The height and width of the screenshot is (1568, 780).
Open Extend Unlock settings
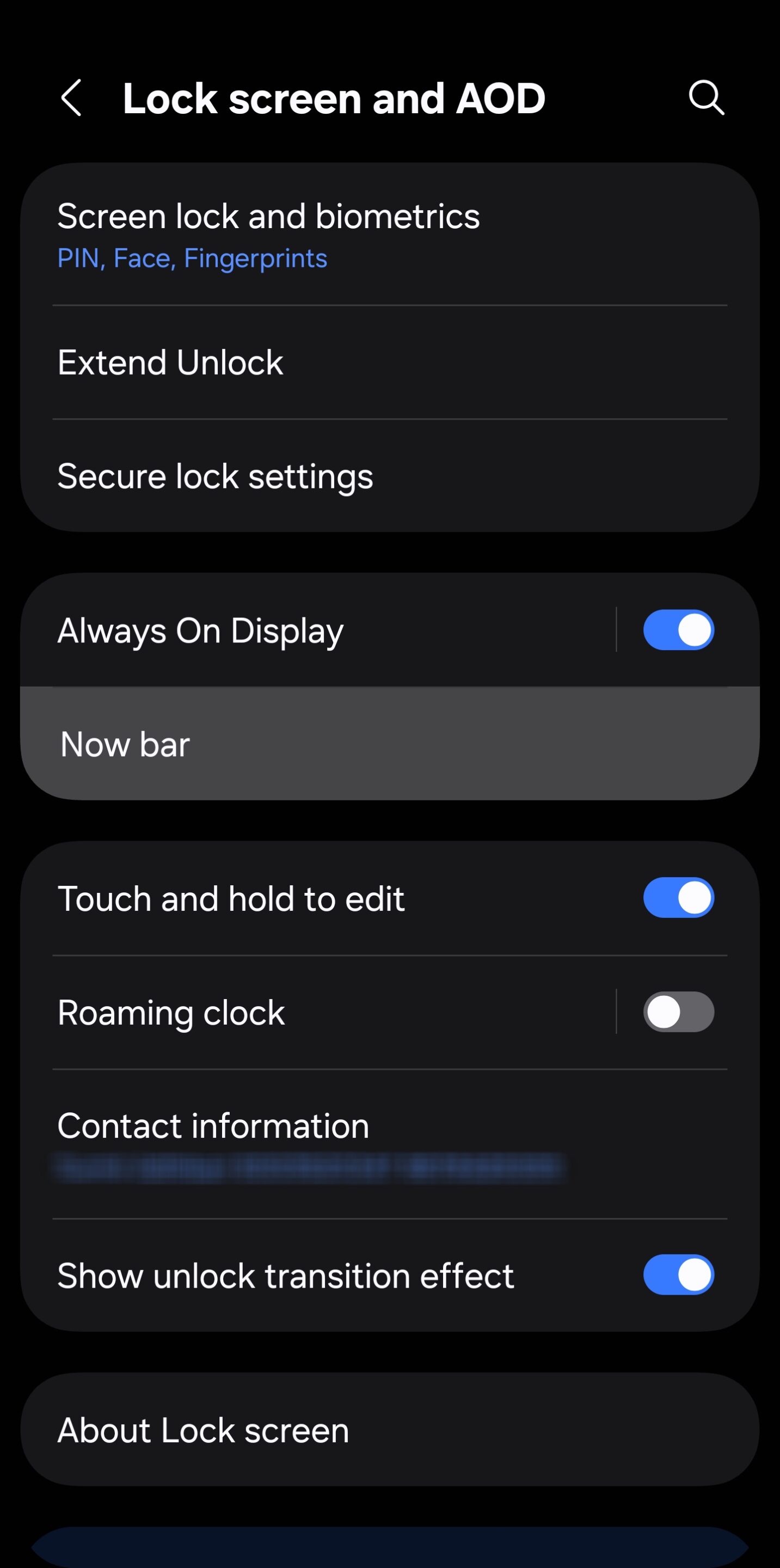tap(390, 363)
